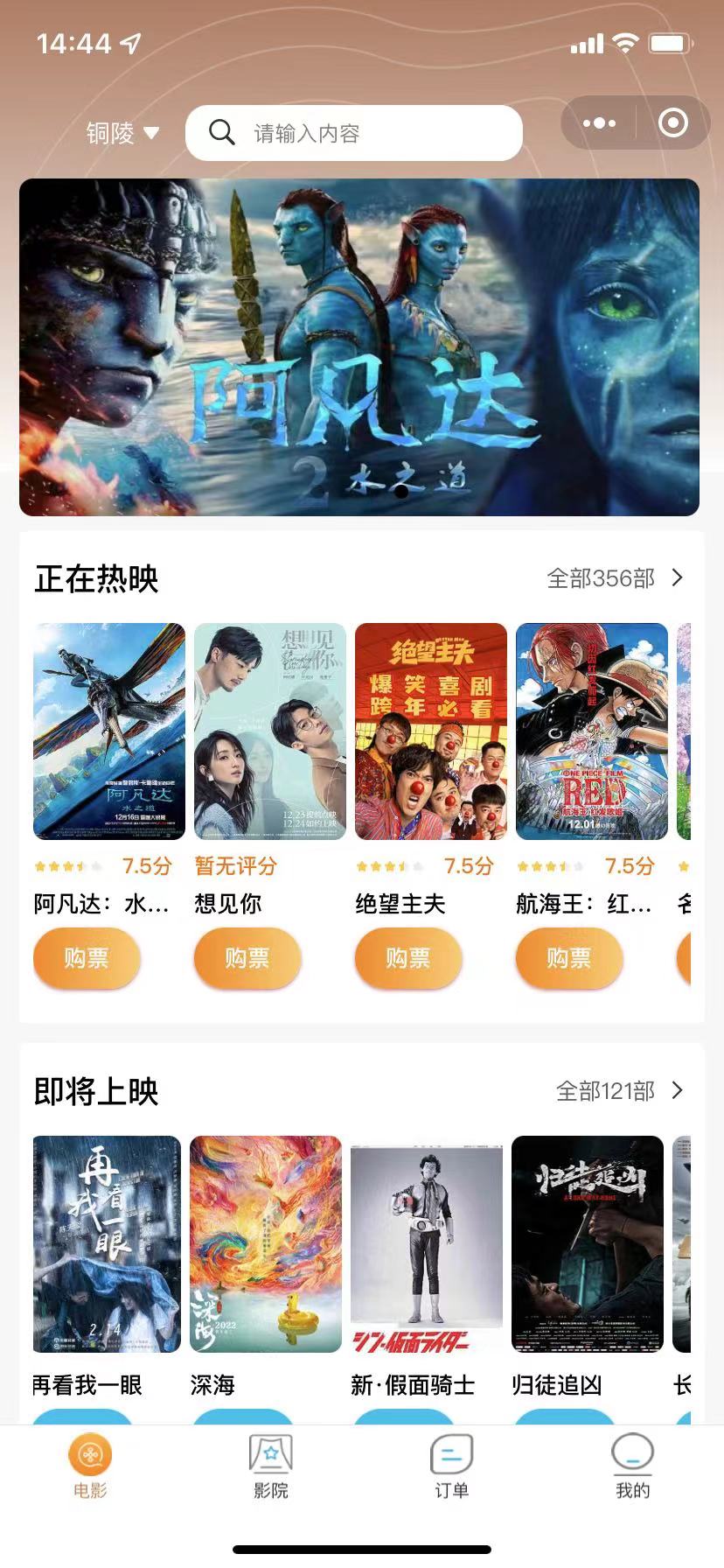This screenshot has width=724, height=1568.
Task: Buy tickets for 航海王：红发歌姬
Action: click(568, 958)
